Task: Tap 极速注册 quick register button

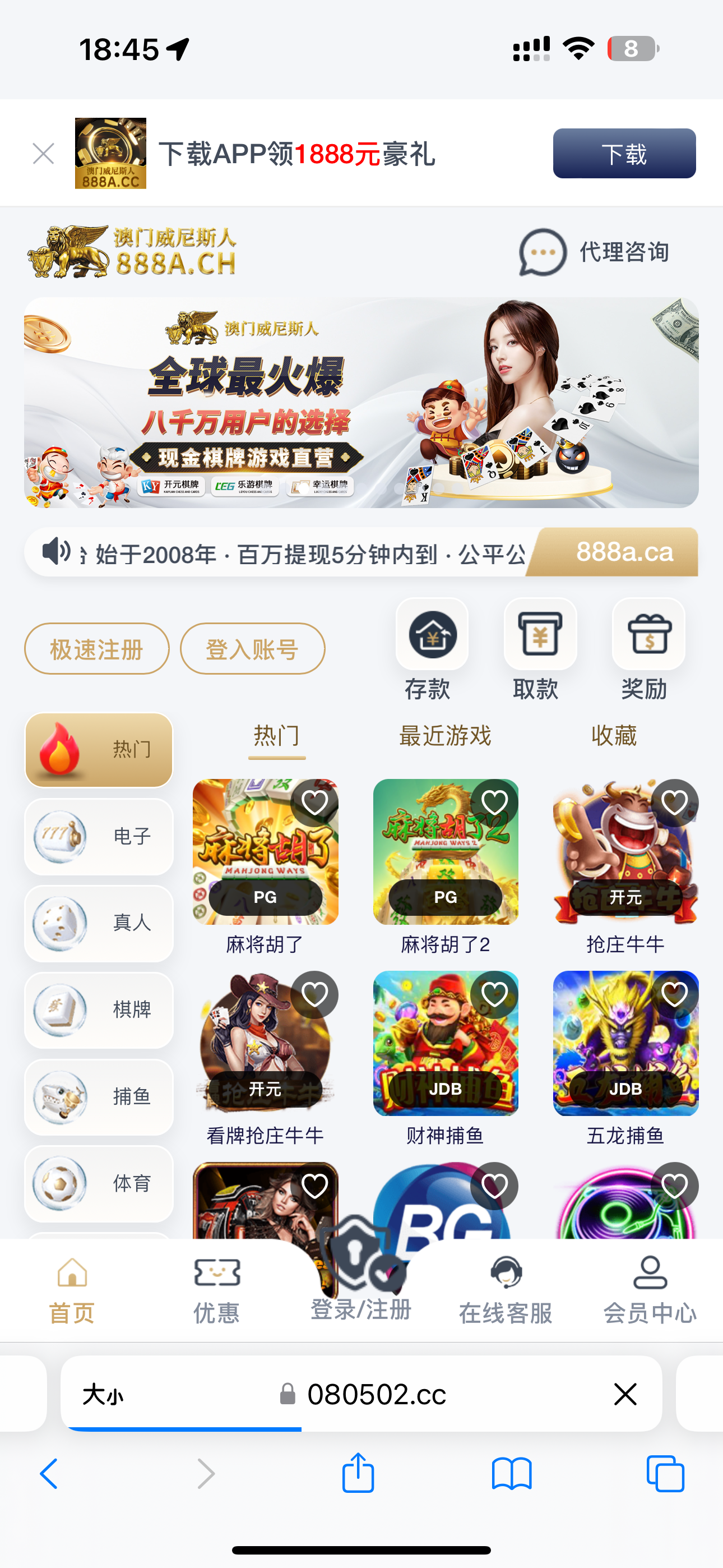Action: (x=97, y=649)
